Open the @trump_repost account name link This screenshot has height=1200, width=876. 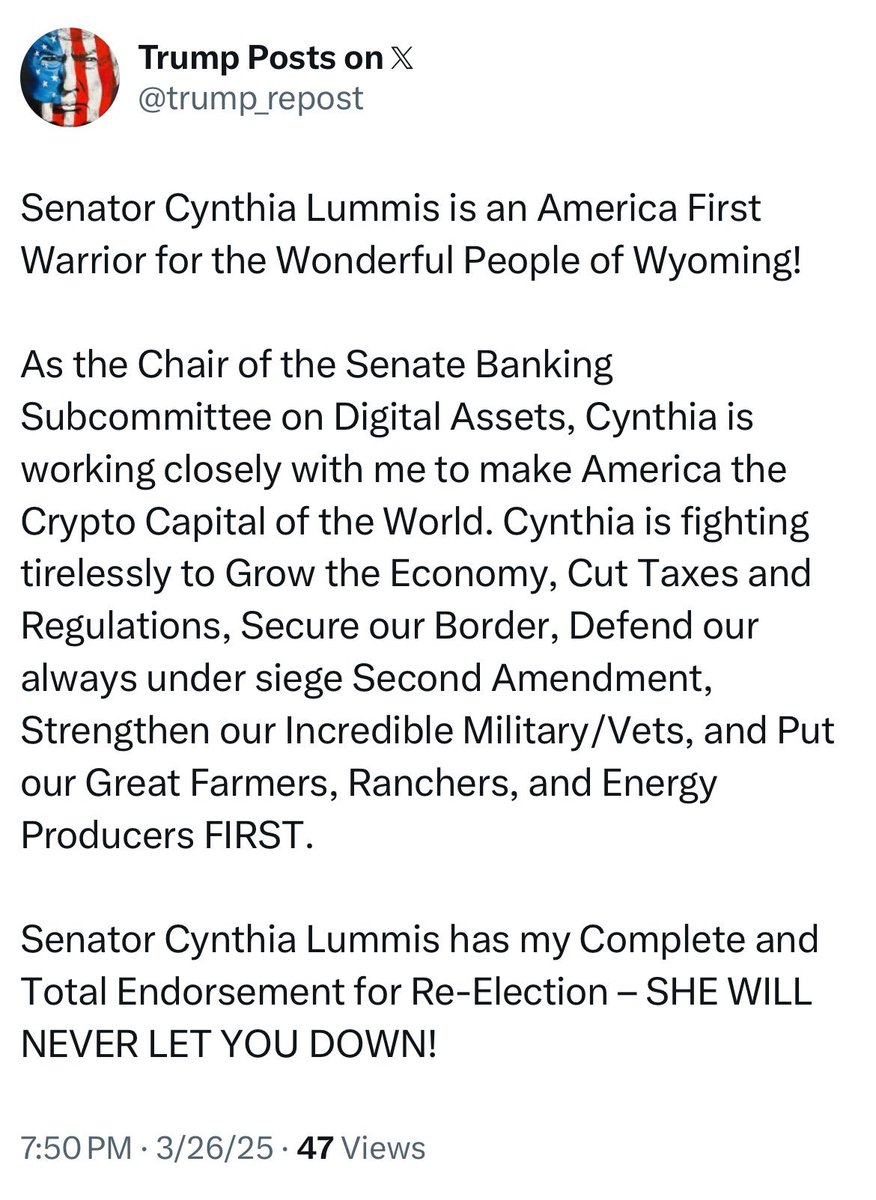pos(250,99)
